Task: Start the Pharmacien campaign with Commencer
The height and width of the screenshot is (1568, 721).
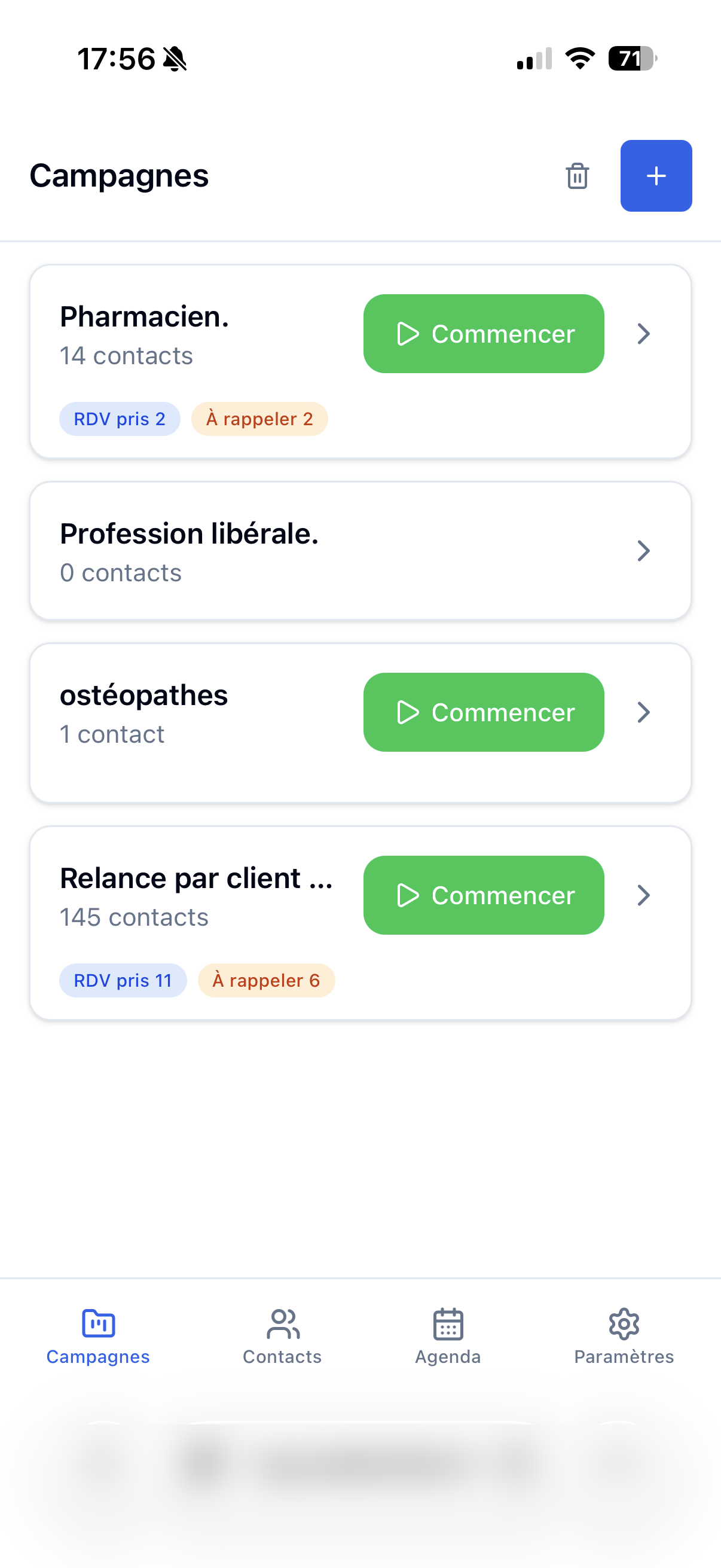Action: coord(483,334)
